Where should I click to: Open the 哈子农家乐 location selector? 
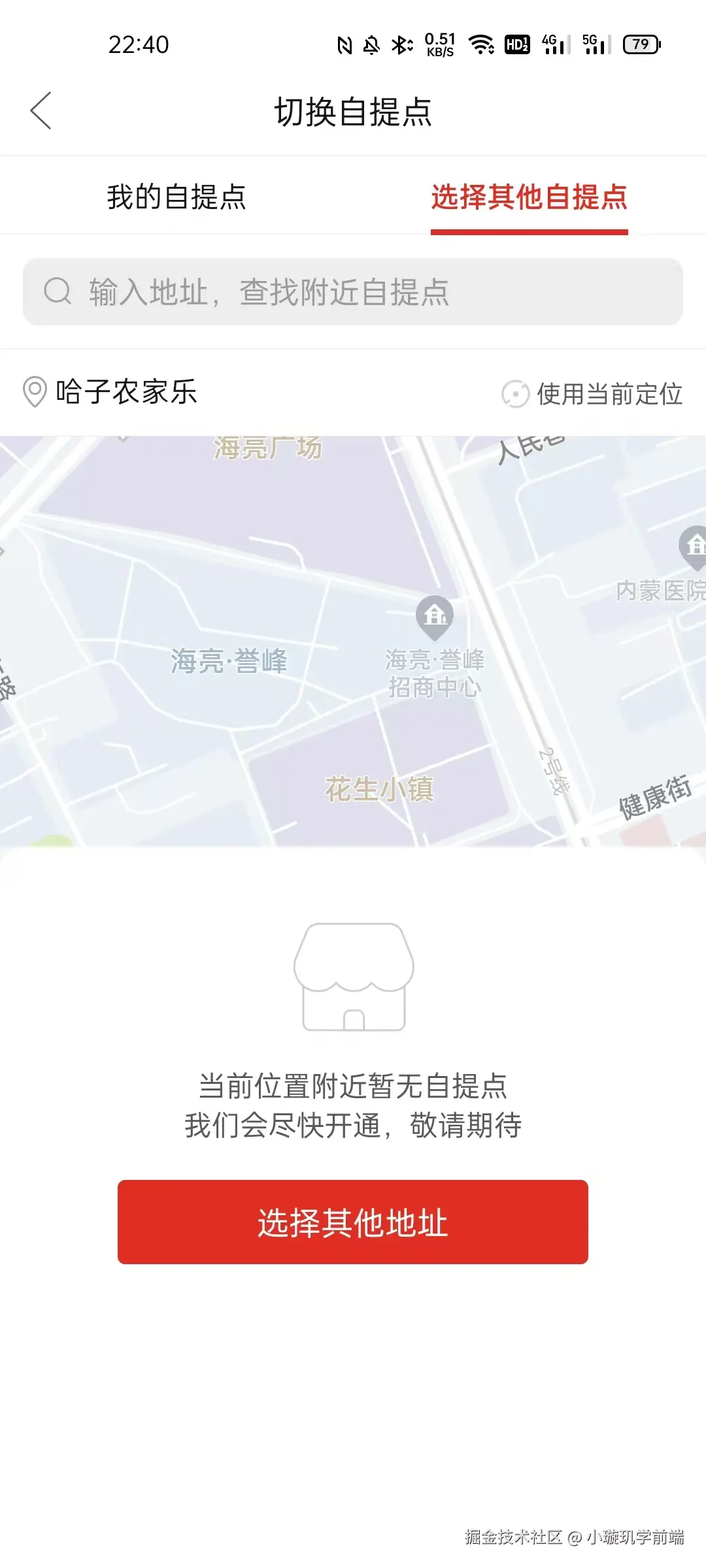click(111, 392)
